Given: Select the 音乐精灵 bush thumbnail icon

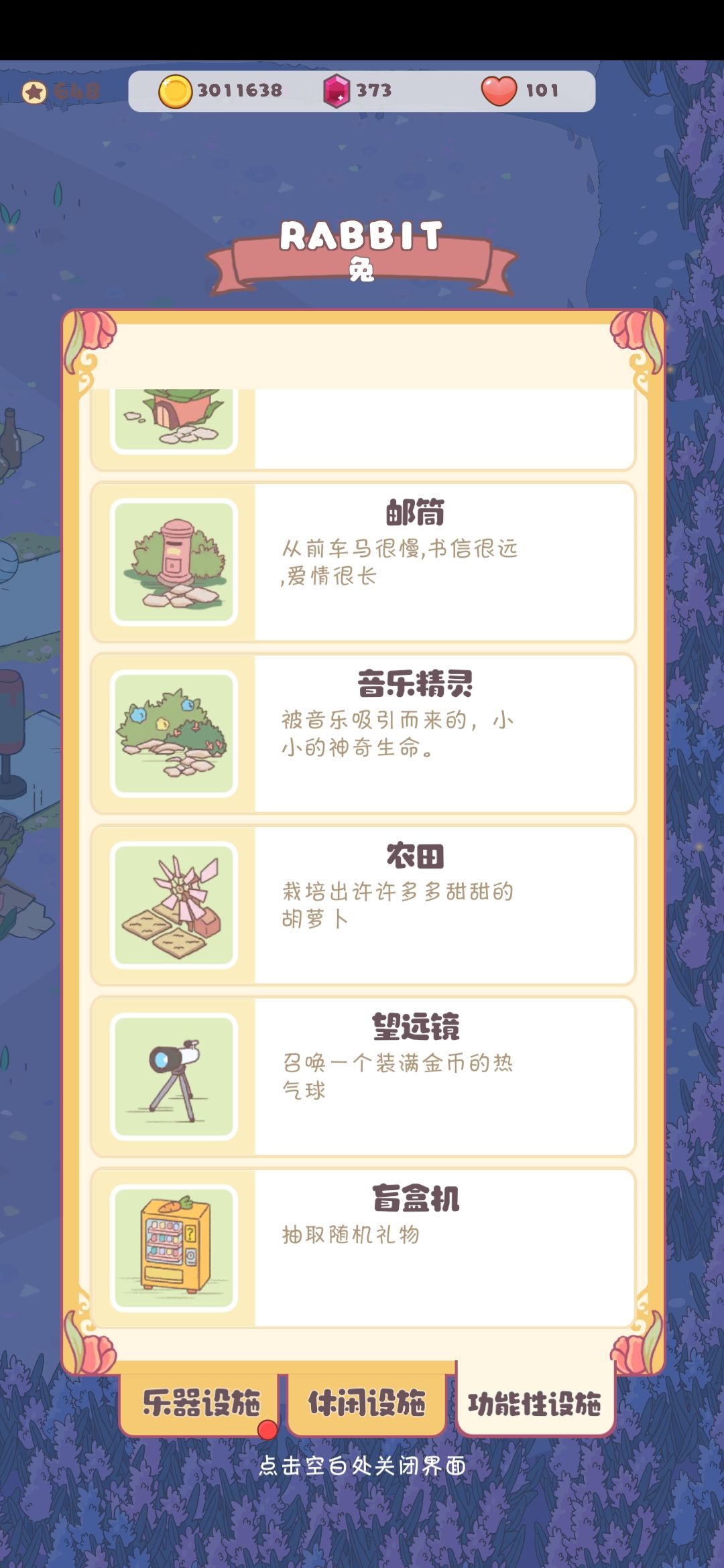Looking at the screenshot, I should 173,733.
